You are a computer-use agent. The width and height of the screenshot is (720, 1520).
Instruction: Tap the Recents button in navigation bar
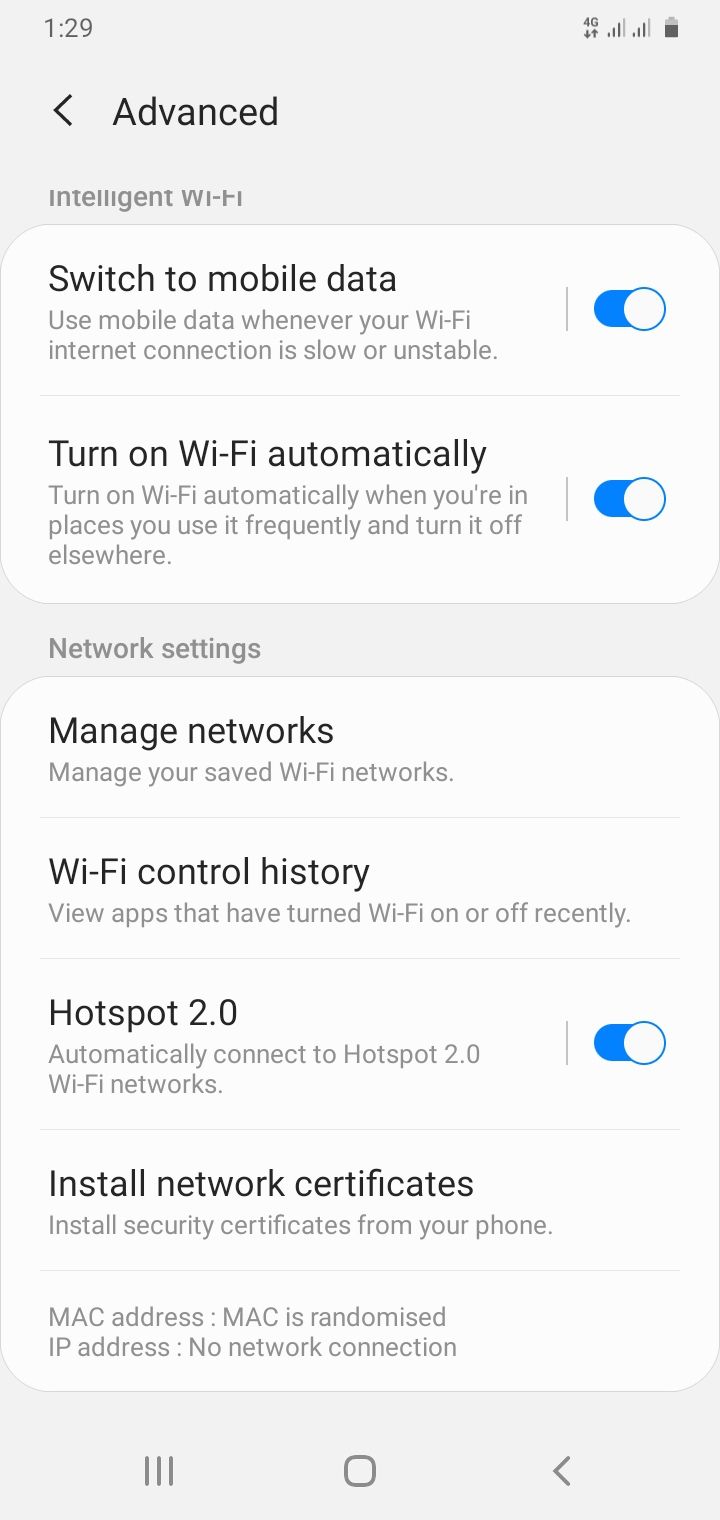[x=158, y=1470]
